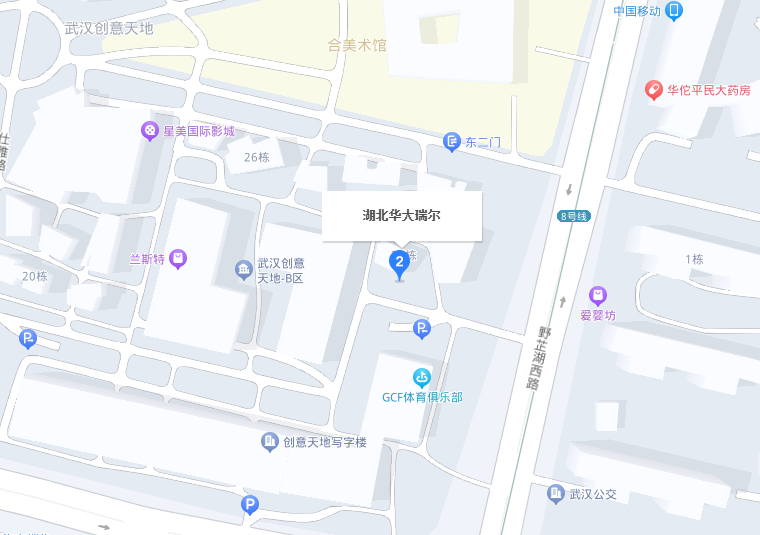The width and height of the screenshot is (760, 535).
Task: Tap the 中国移动 store marker
Action: [674, 11]
